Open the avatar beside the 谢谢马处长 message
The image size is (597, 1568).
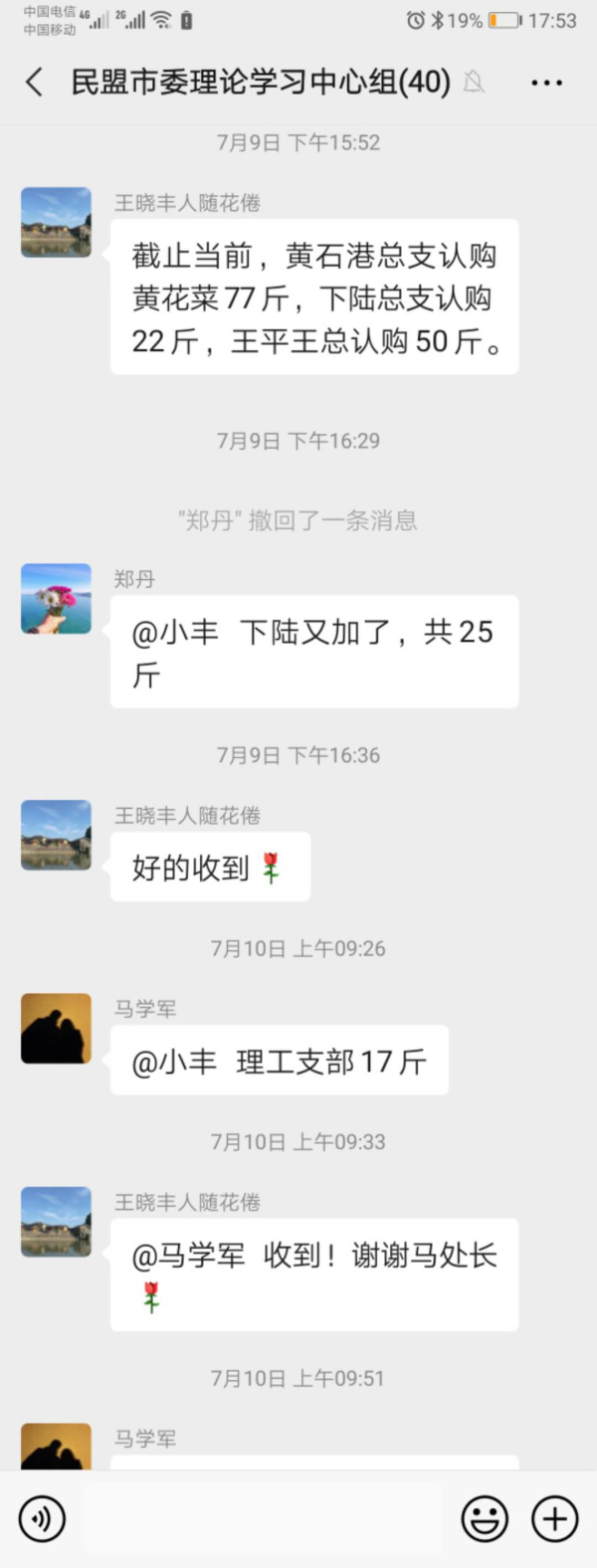tap(56, 1223)
